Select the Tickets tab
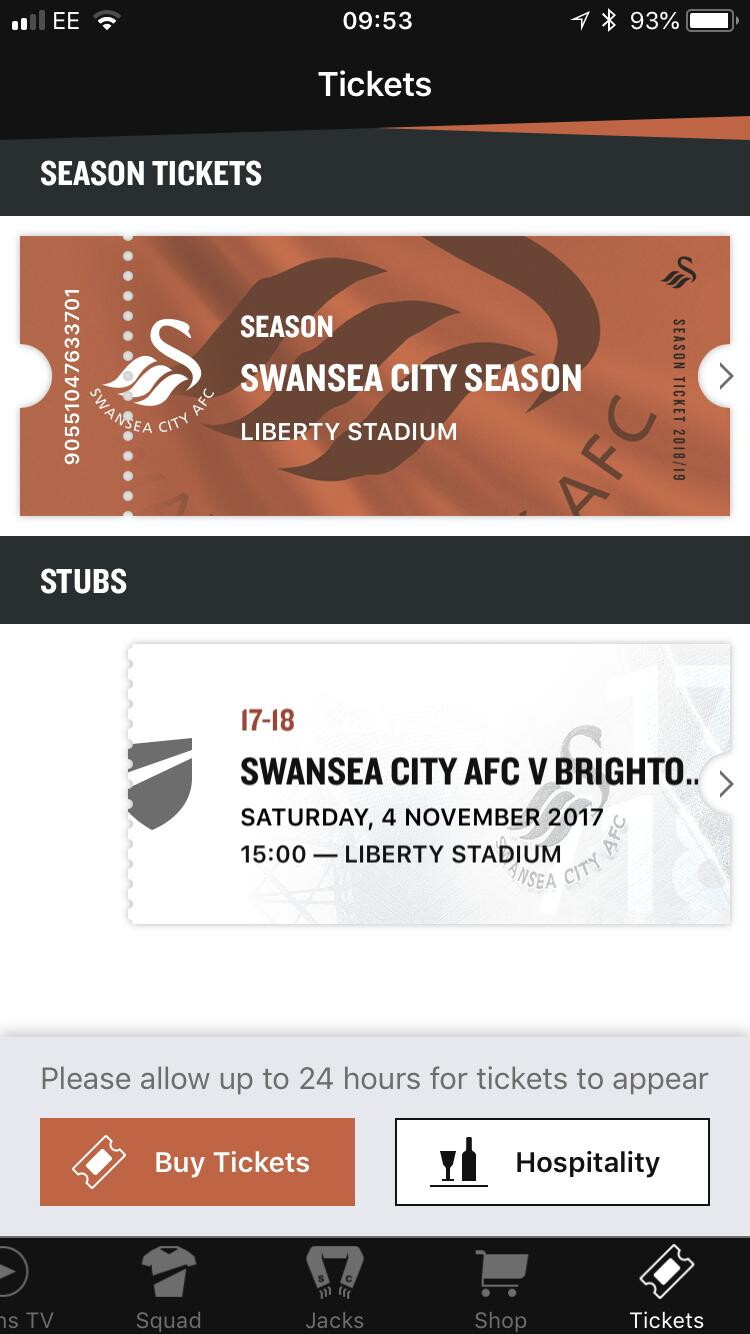The width and height of the screenshot is (750, 1334). tap(666, 1290)
